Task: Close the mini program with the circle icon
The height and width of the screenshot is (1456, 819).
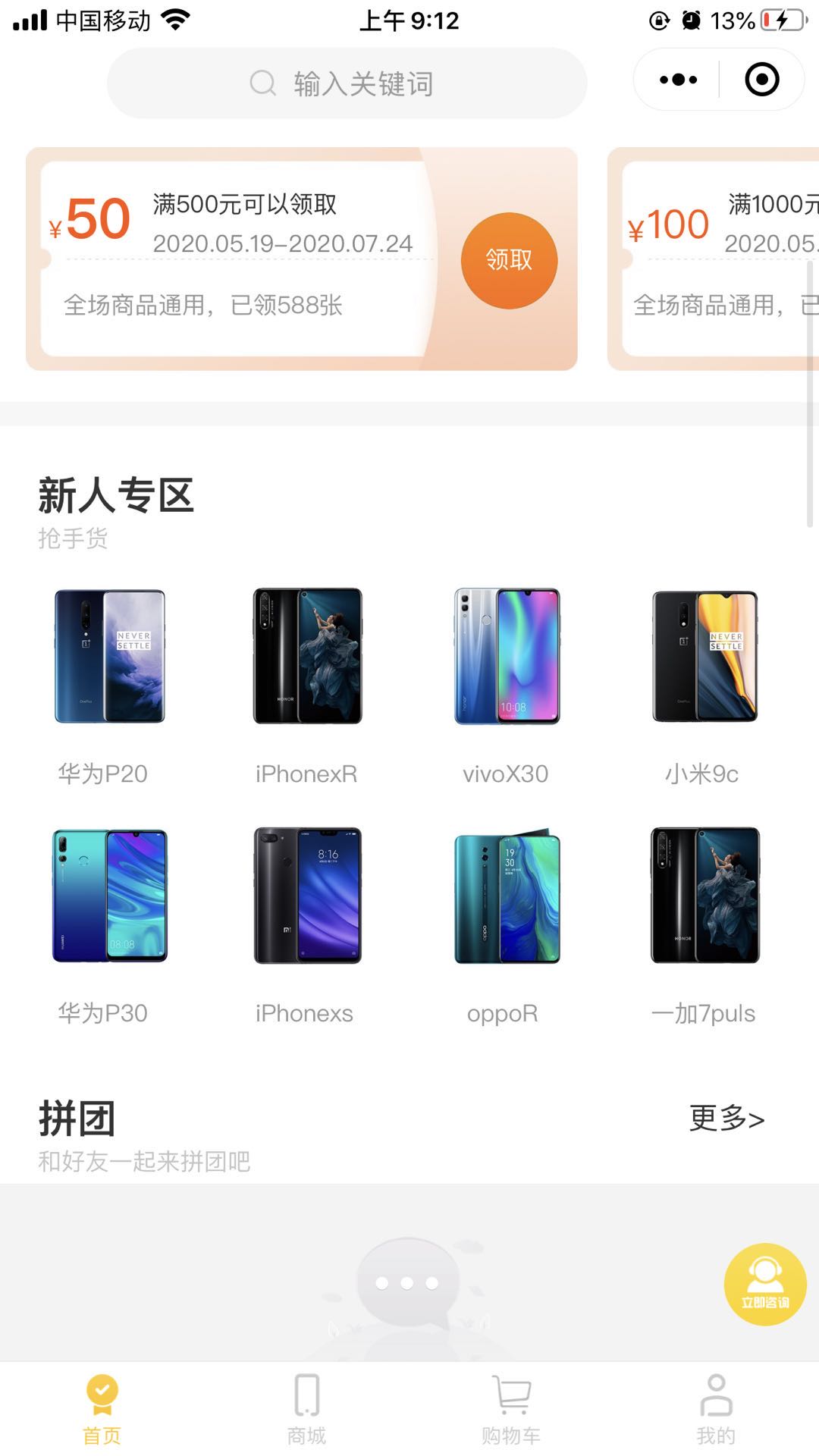Action: pyautogui.click(x=761, y=80)
